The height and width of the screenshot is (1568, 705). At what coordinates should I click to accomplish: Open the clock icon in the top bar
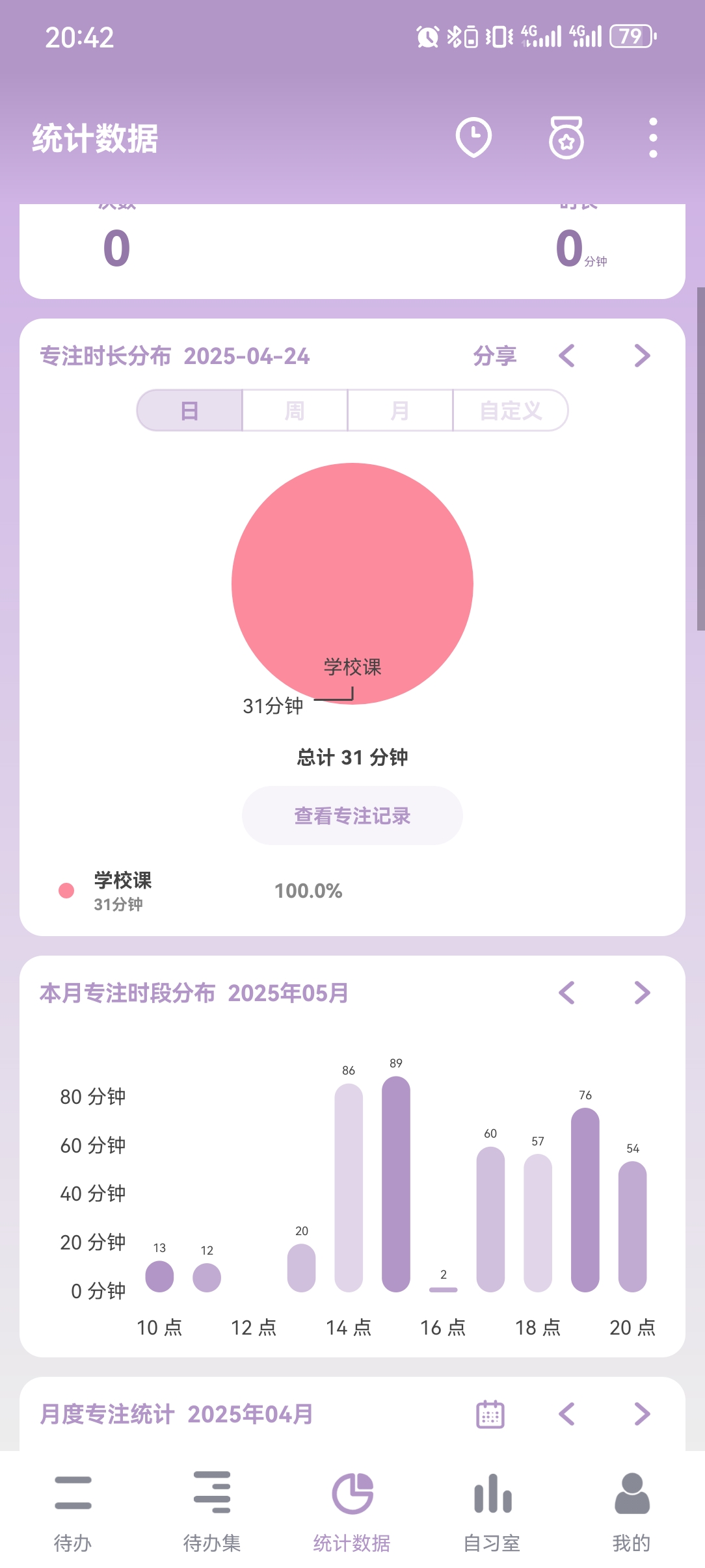[473, 137]
